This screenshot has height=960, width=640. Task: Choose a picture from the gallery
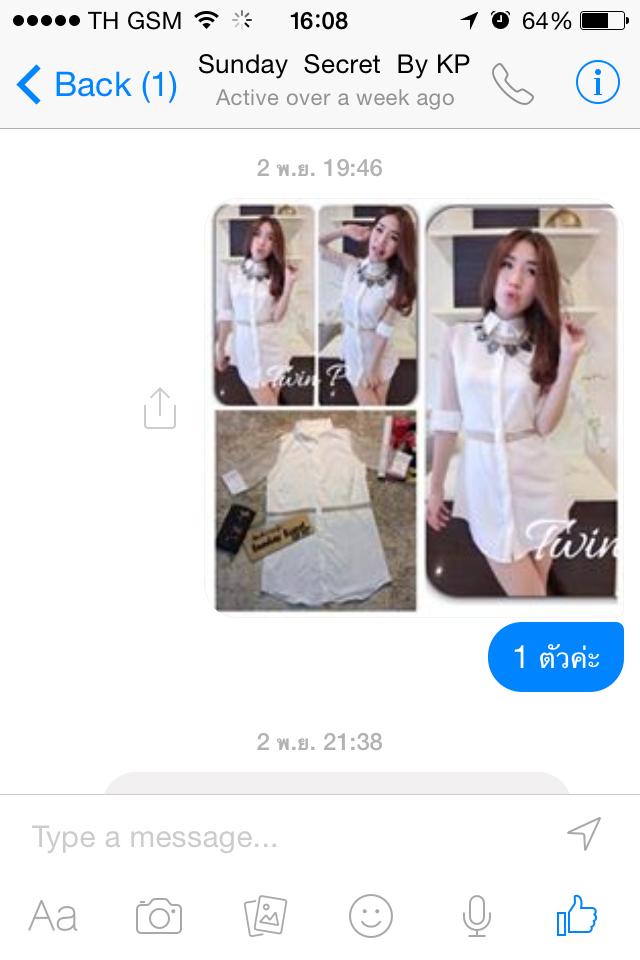click(x=265, y=916)
